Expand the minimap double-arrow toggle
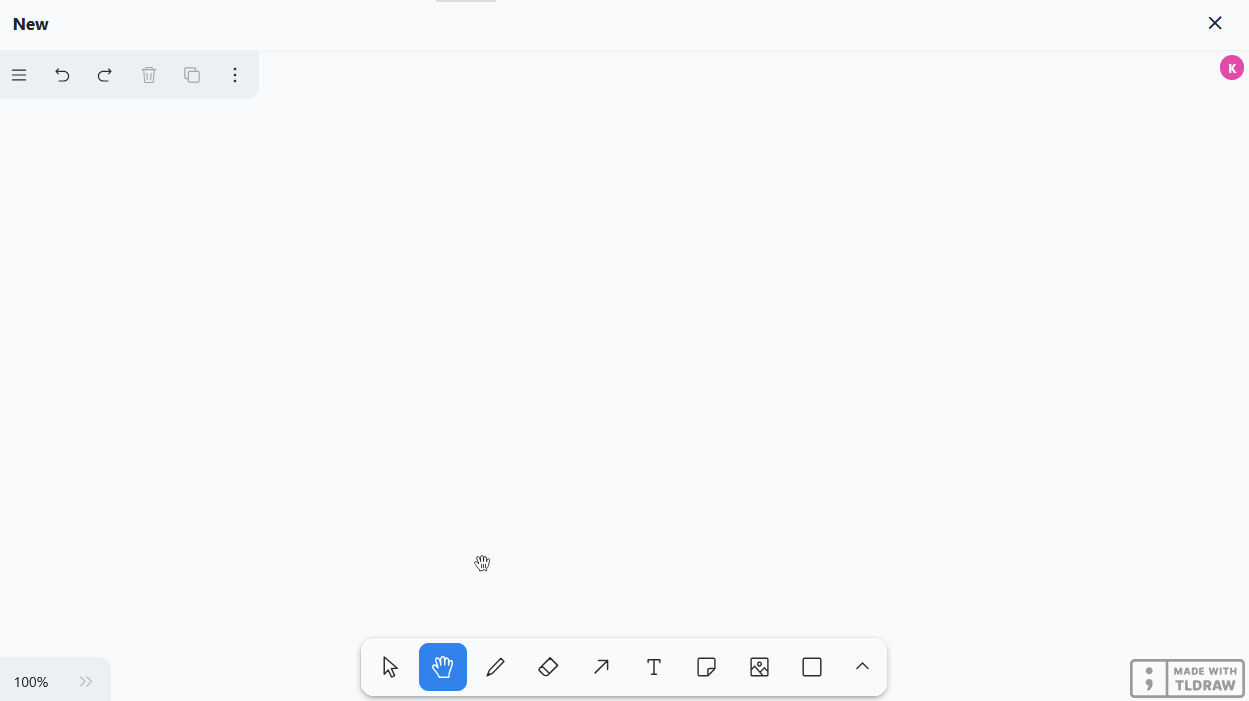The image size is (1249, 701). point(86,682)
